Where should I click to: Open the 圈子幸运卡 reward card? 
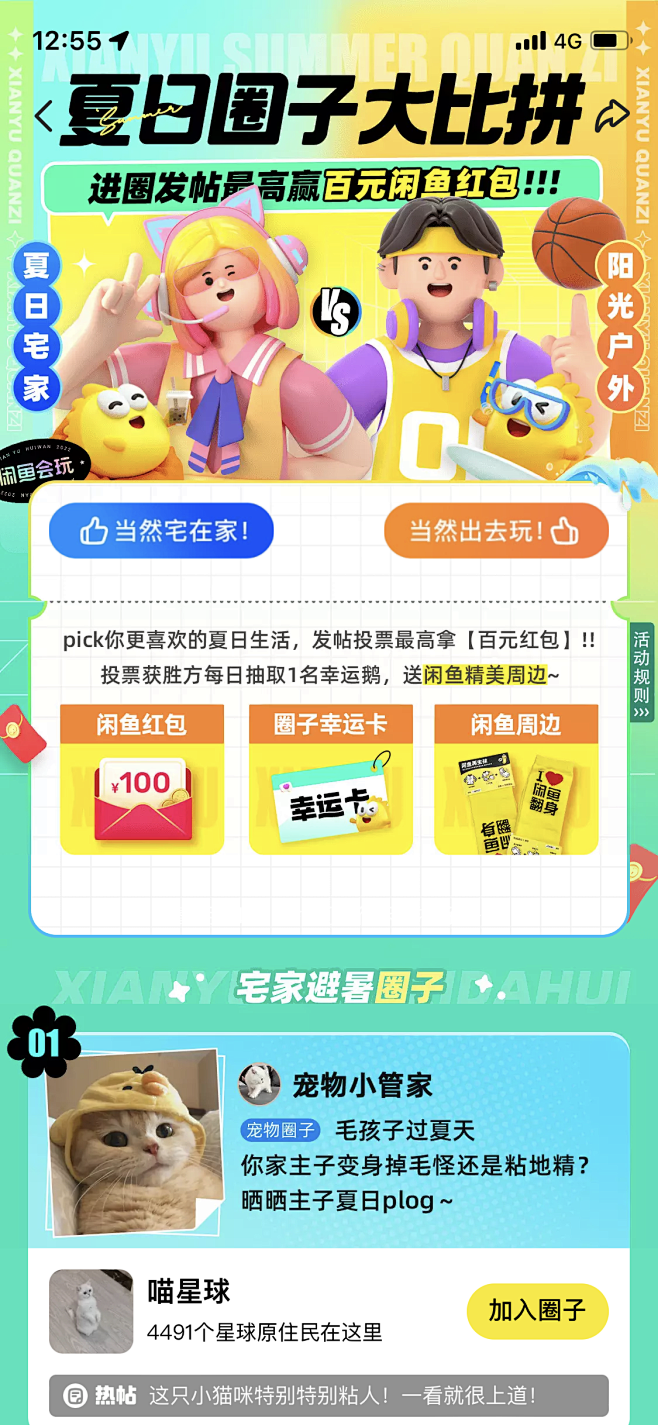point(330,780)
